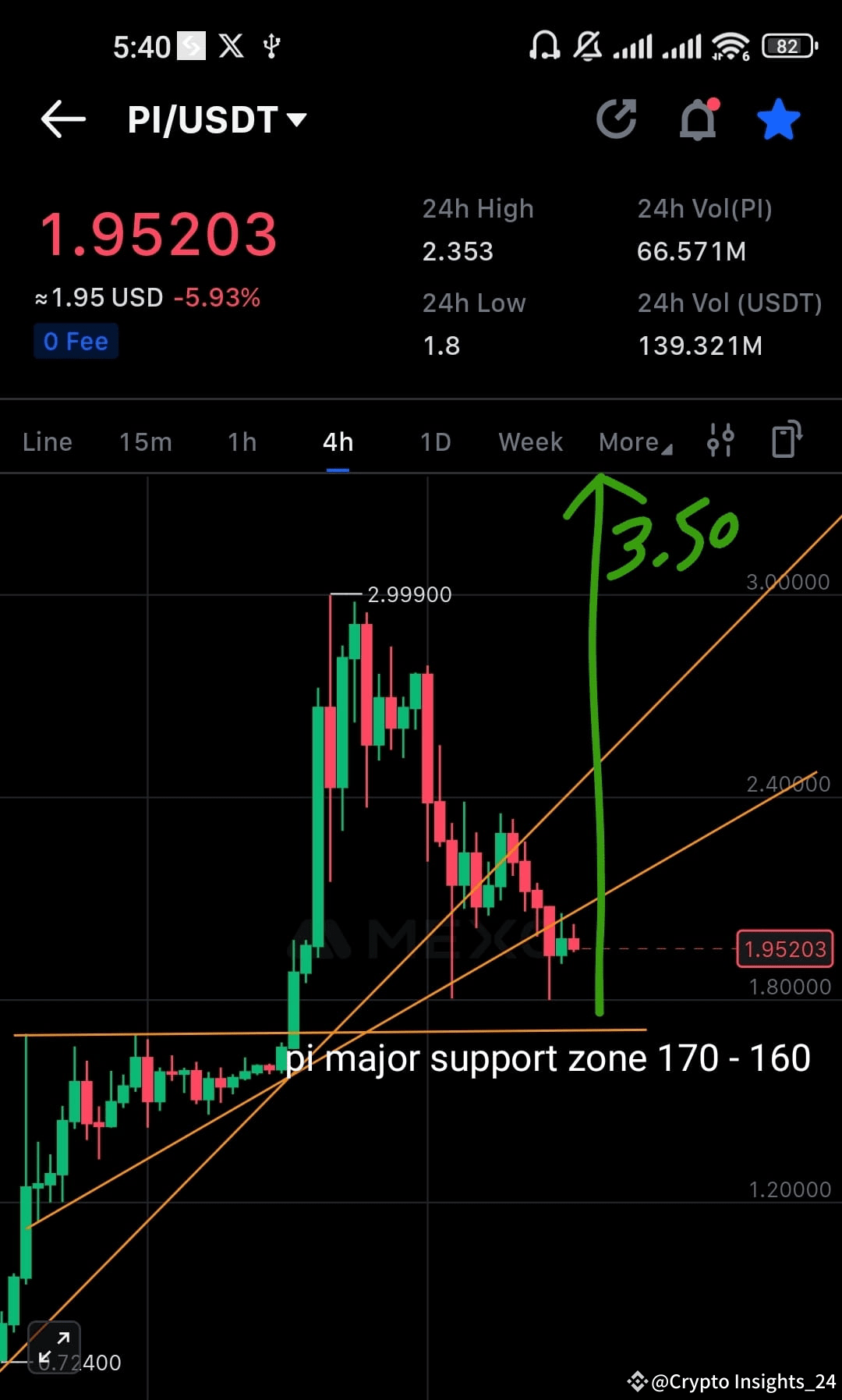Open the chart indicator settings icon
842x1400 pixels.
(720, 441)
